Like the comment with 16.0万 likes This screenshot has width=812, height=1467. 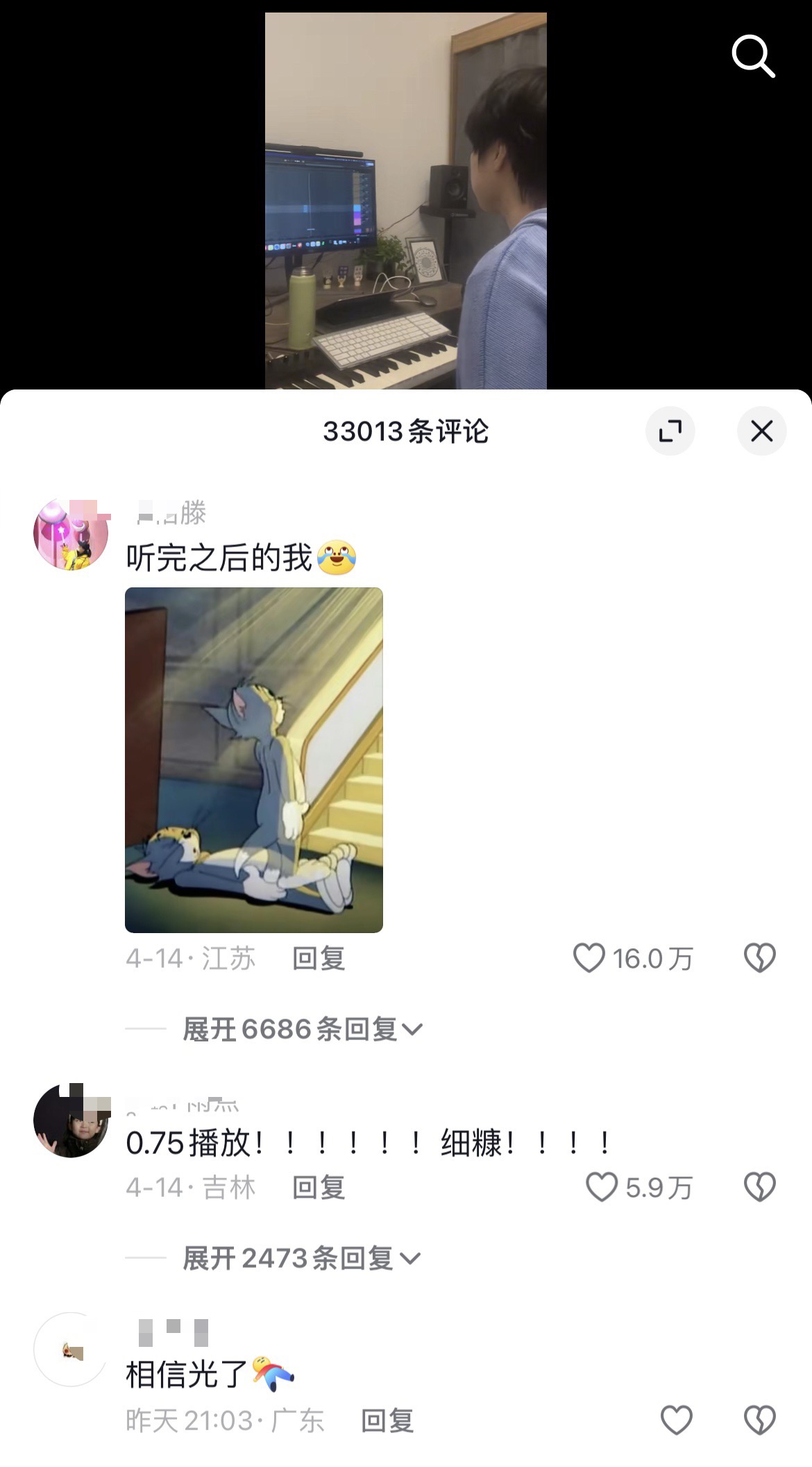(589, 959)
